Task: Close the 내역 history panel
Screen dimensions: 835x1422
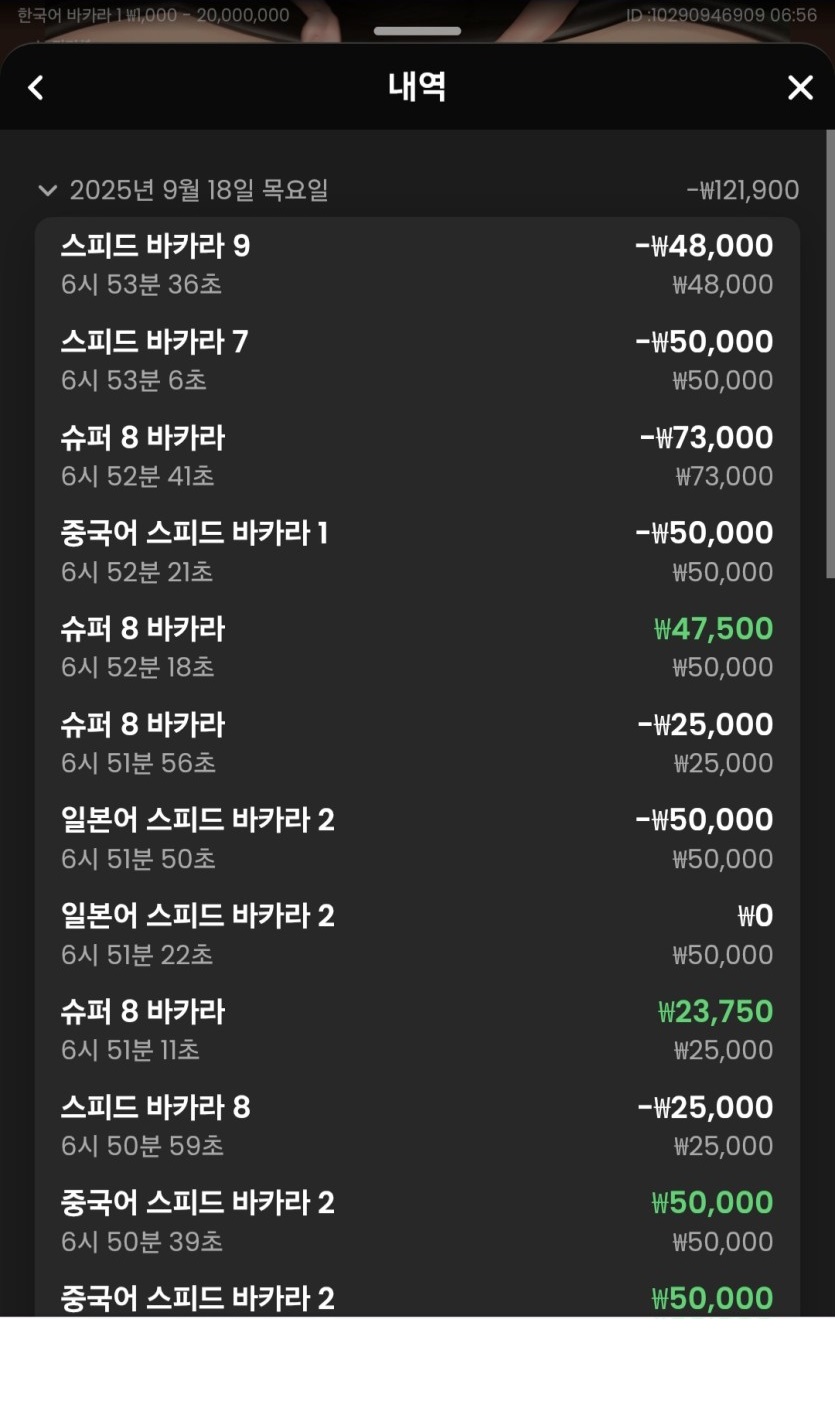Action: [x=800, y=88]
